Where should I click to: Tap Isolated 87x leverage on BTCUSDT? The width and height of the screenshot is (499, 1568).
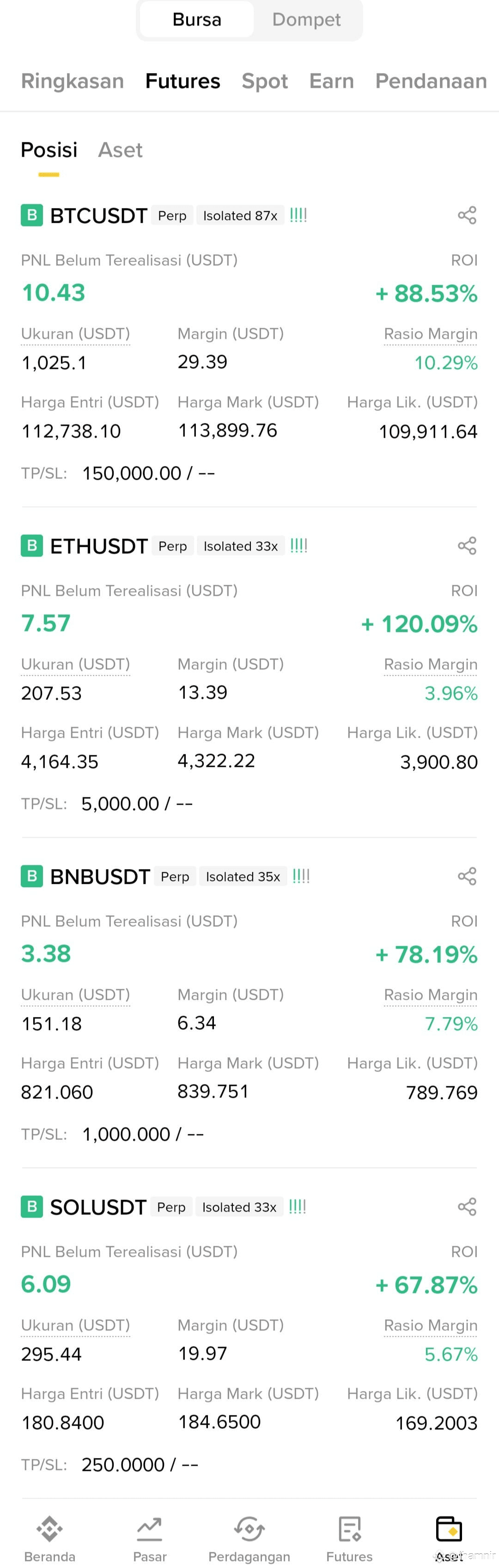pos(240,215)
